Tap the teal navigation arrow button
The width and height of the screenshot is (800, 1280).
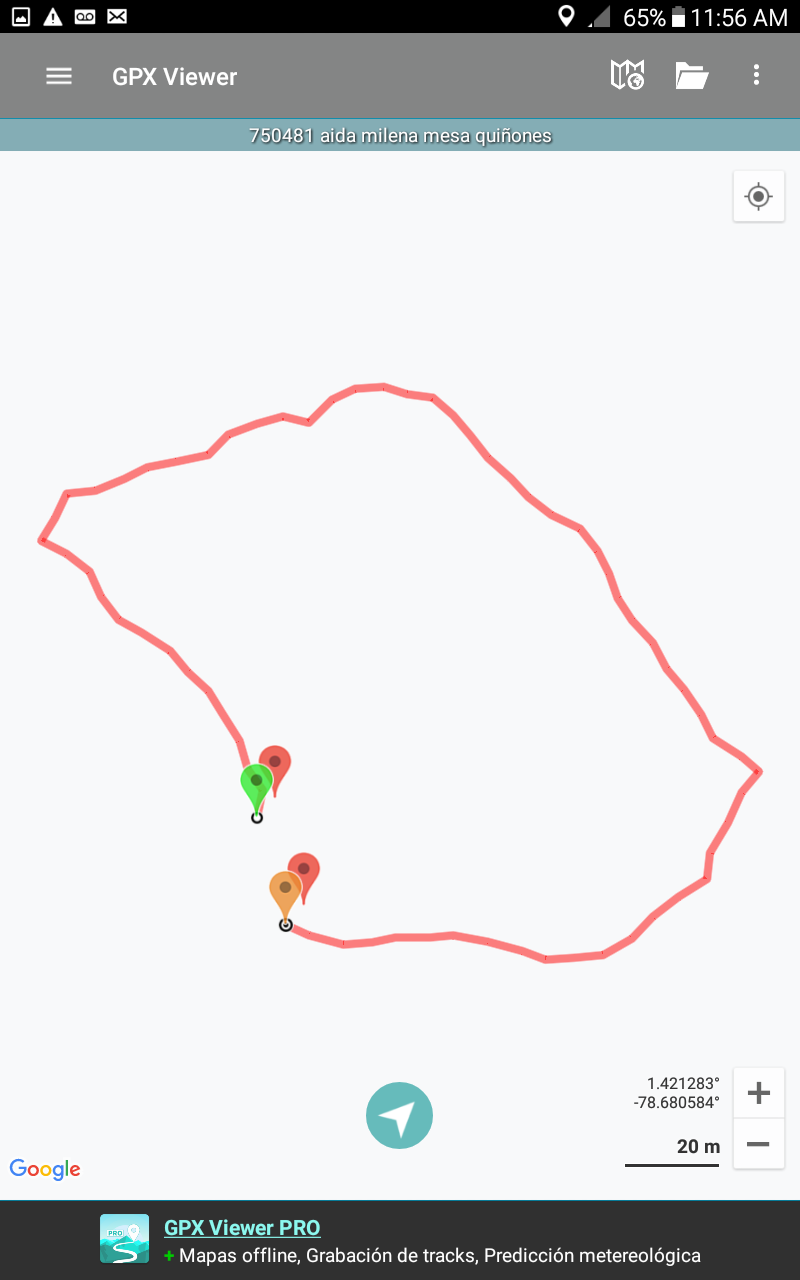pyautogui.click(x=399, y=1115)
